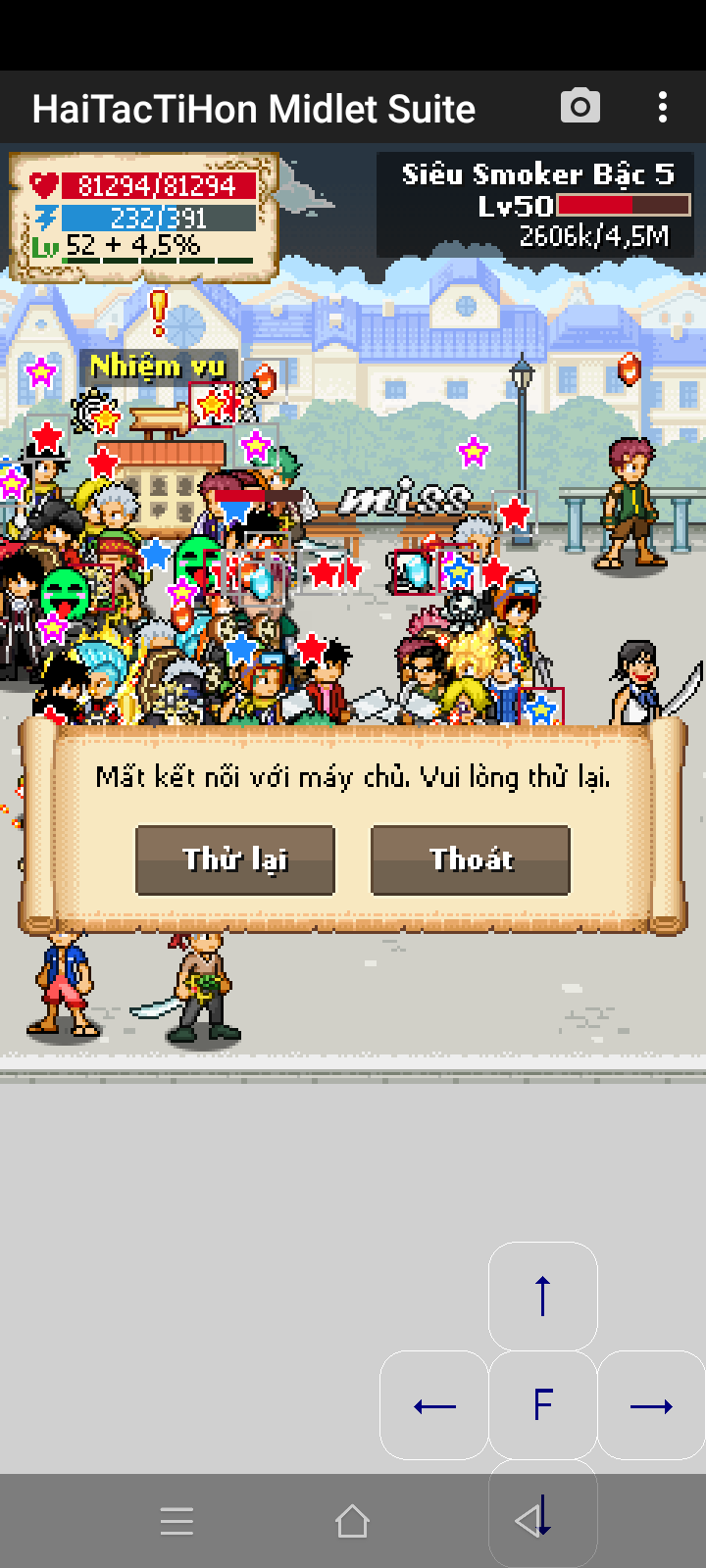Tap the F fire key
706x1568 pixels.
[x=543, y=1405]
